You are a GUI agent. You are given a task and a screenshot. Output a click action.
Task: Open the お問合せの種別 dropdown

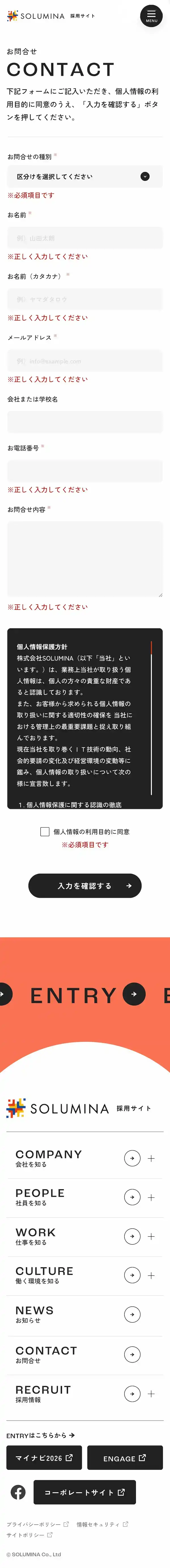pos(85,176)
